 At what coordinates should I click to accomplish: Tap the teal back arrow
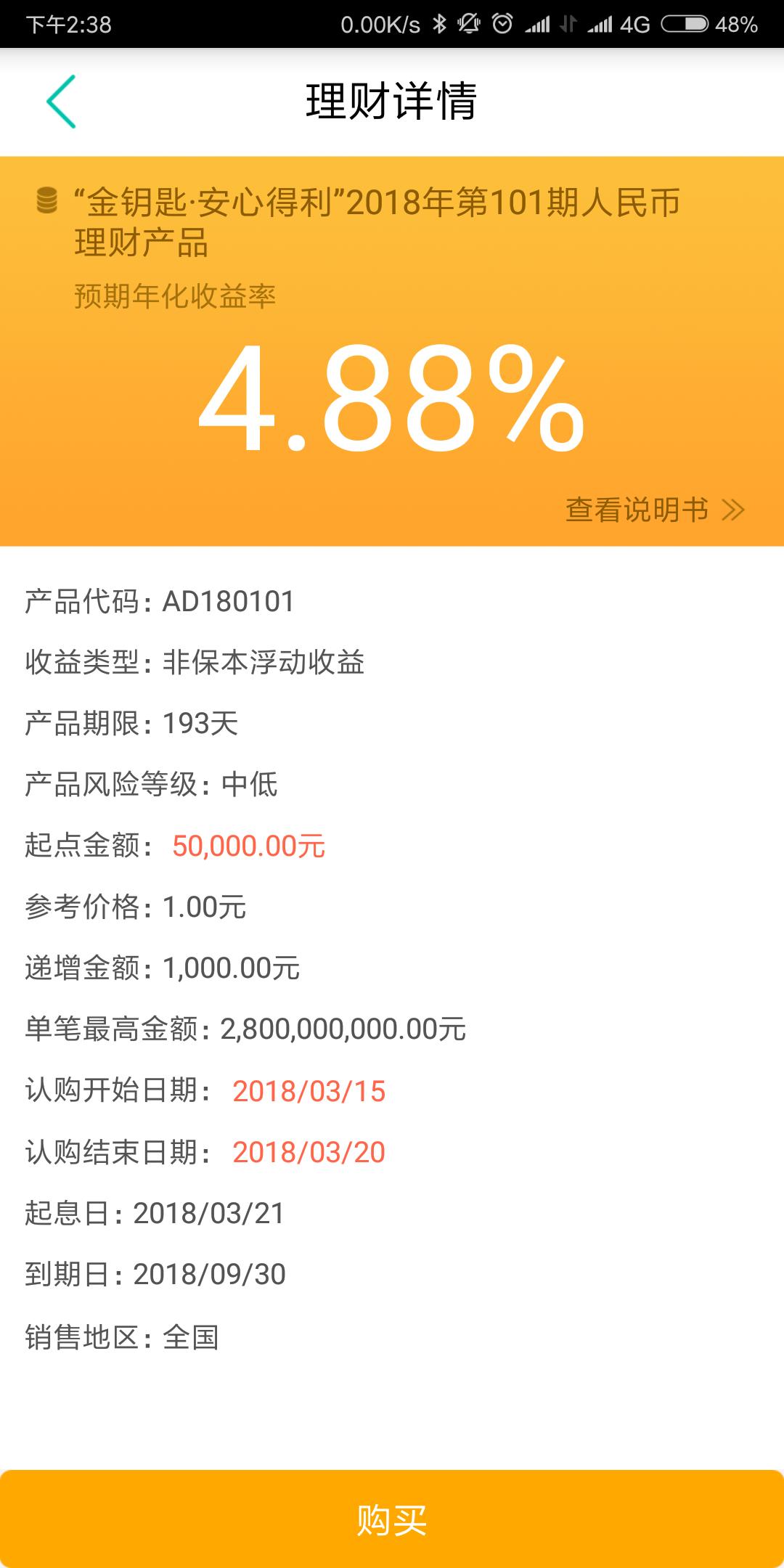pyautogui.click(x=62, y=102)
